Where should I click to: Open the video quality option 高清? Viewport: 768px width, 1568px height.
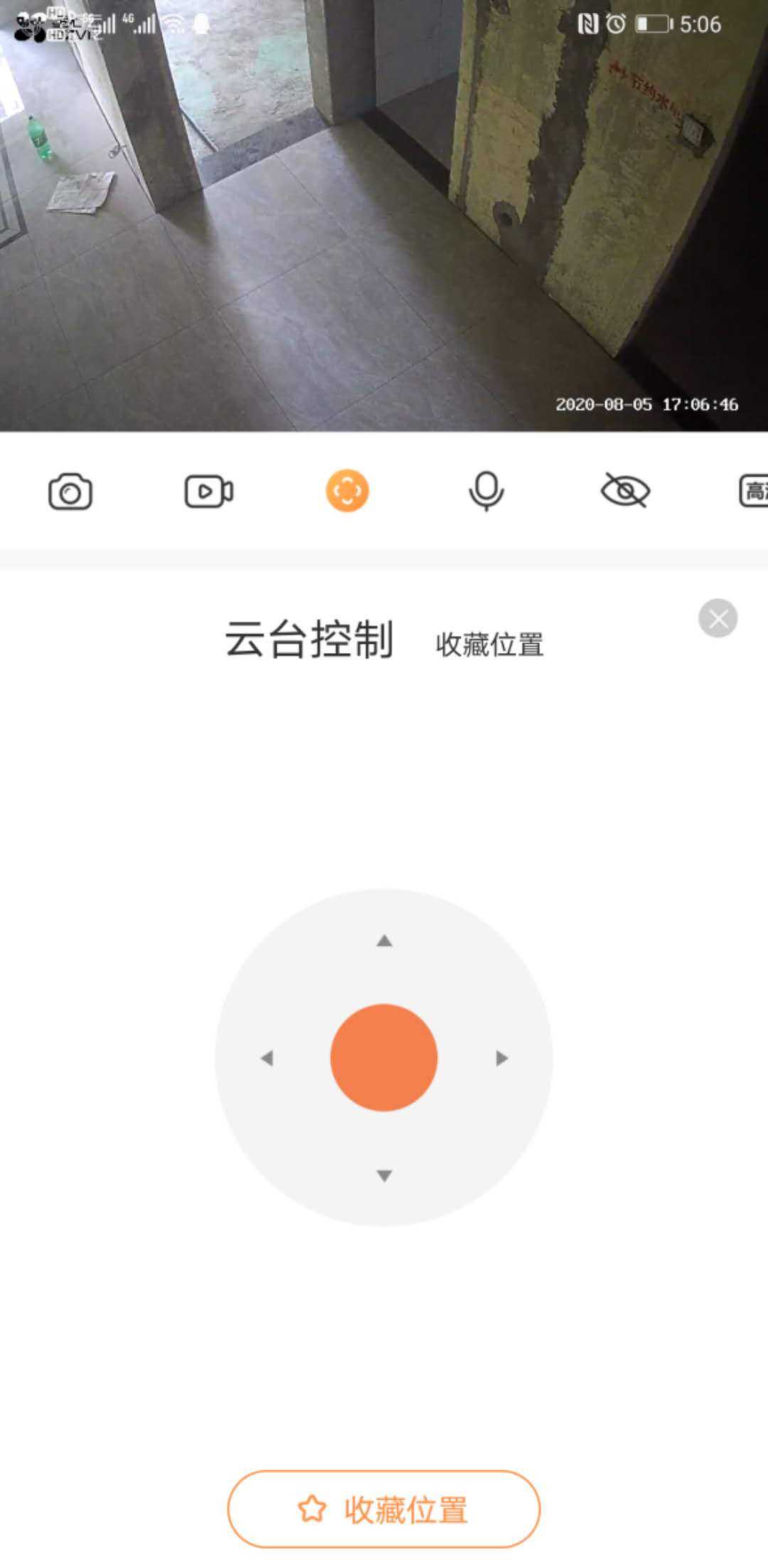tap(754, 491)
